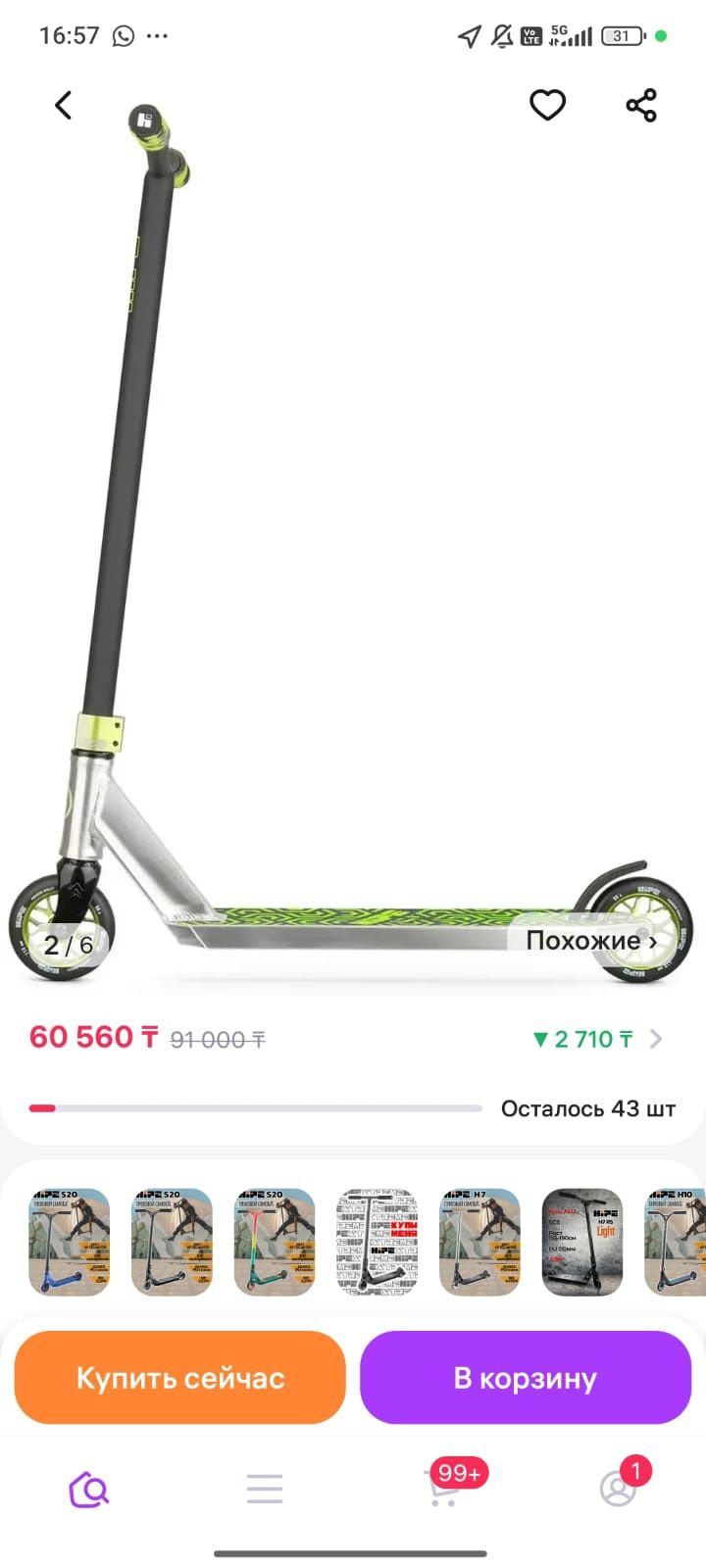Tap Купить сейчас to buy now
The image size is (706, 1568).
[180, 1378]
